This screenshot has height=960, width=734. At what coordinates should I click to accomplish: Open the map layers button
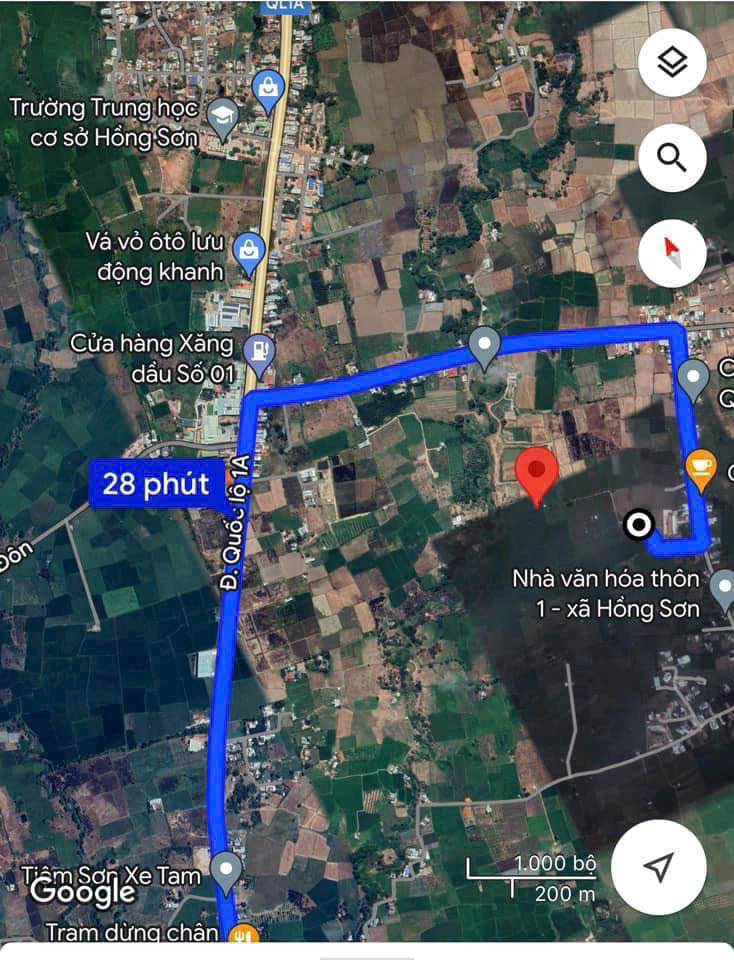point(672,63)
